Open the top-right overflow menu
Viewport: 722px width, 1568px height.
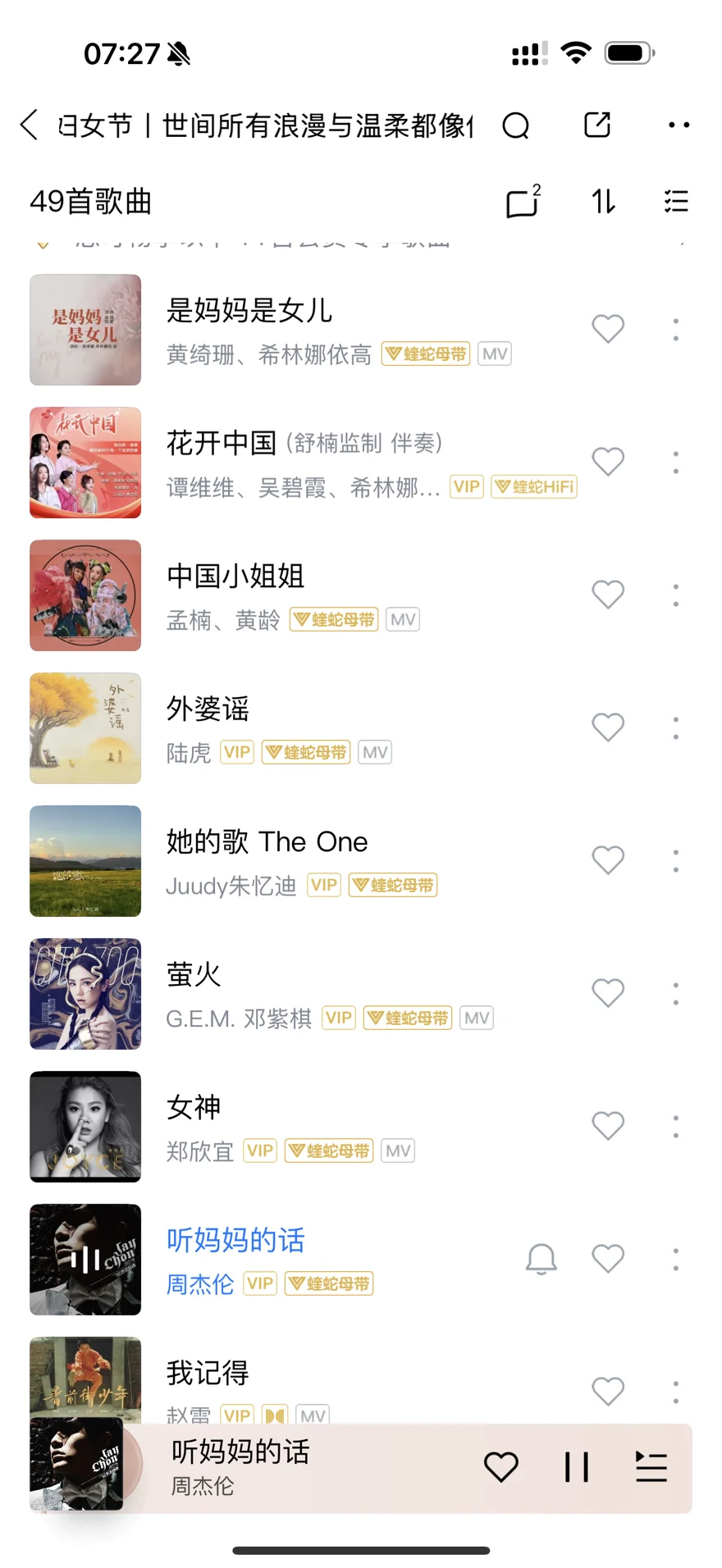click(679, 125)
